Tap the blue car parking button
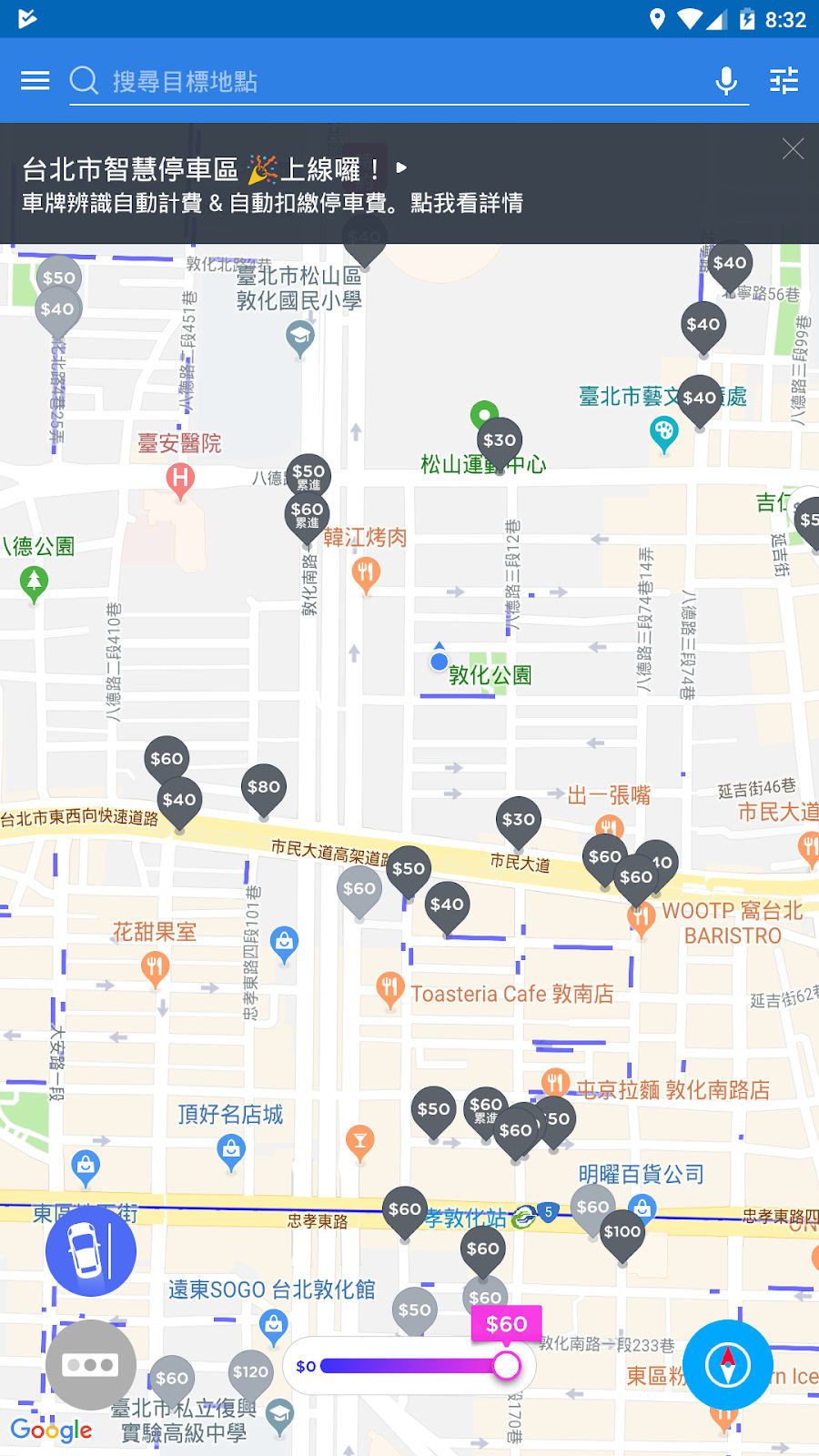This screenshot has width=819, height=1456. click(x=91, y=1250)
